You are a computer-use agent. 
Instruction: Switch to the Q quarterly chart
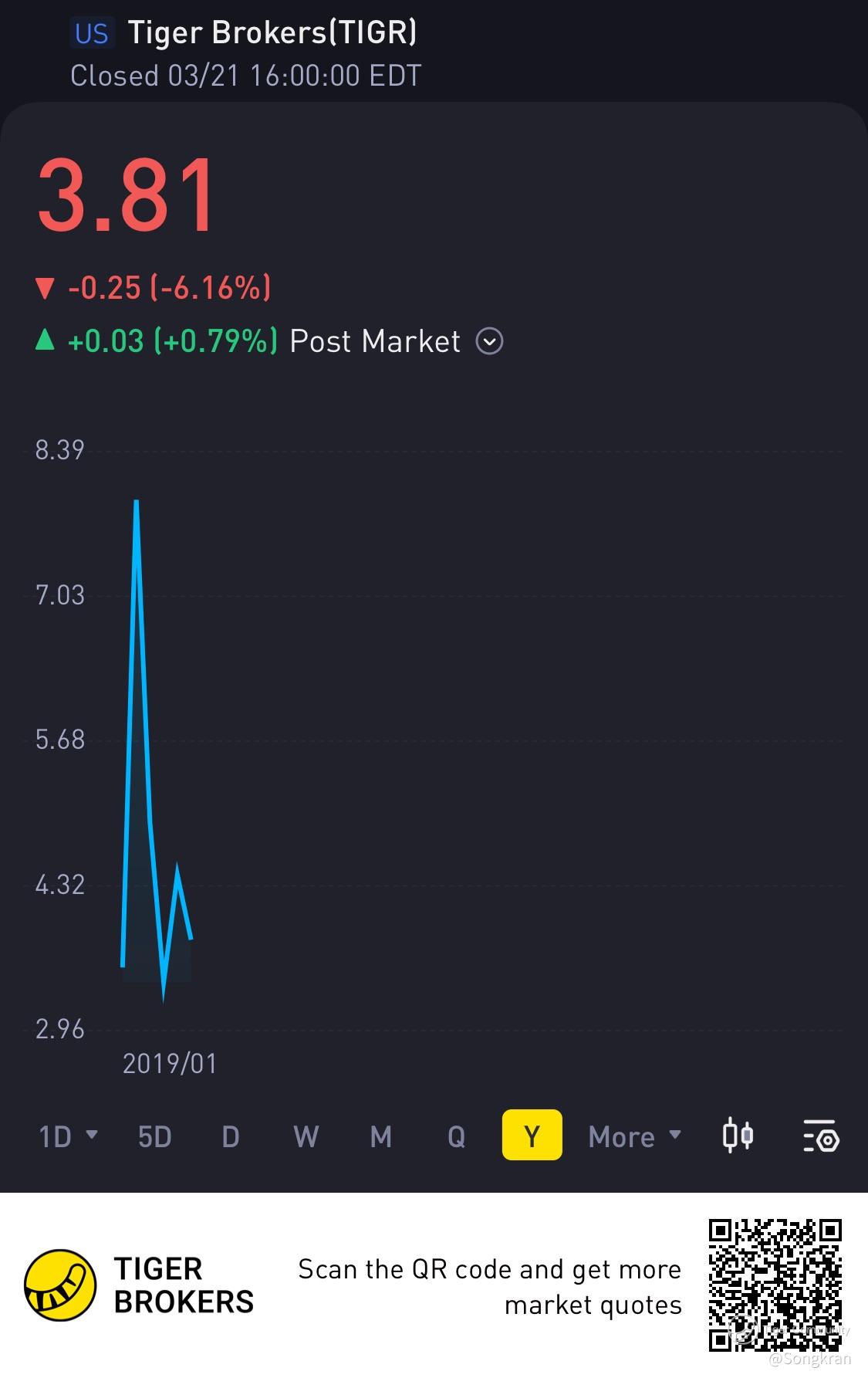[457, 1136]
